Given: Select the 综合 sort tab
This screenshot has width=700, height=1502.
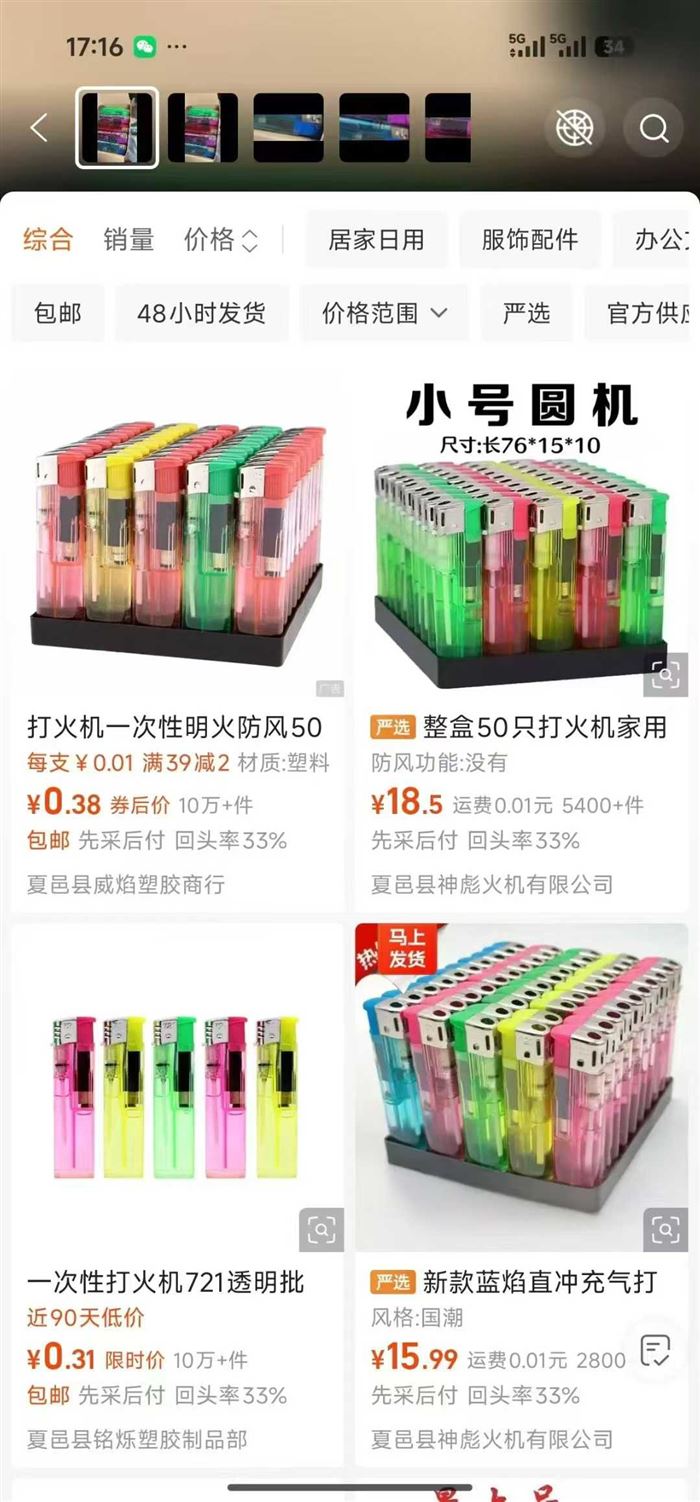Looking at the screenshot, I should (48, 240).
